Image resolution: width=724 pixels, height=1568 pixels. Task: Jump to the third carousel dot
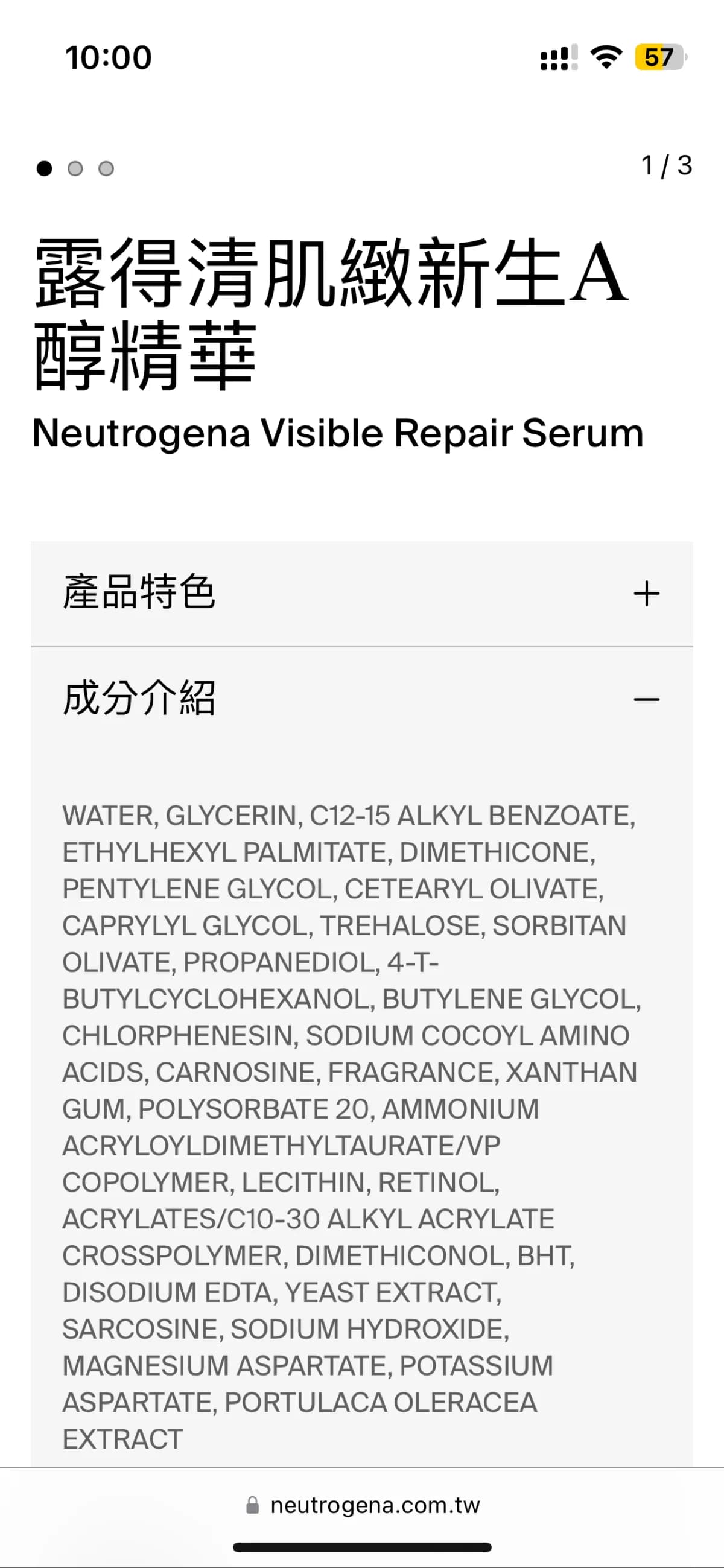click(x=106, y=168)
